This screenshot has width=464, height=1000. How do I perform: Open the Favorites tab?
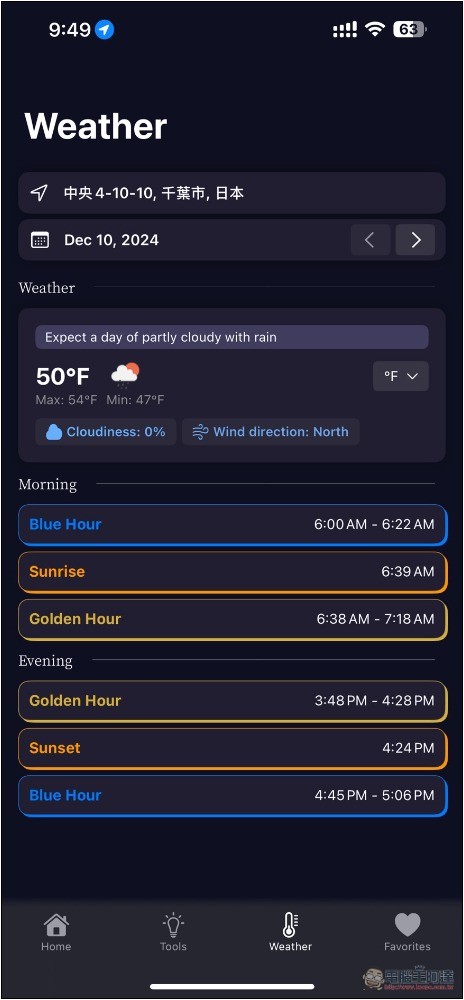click(x=407, y=932)
